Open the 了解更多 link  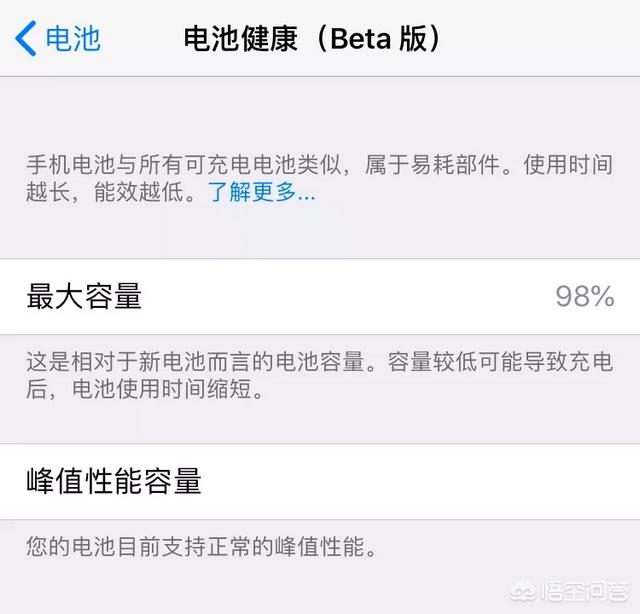261,193
